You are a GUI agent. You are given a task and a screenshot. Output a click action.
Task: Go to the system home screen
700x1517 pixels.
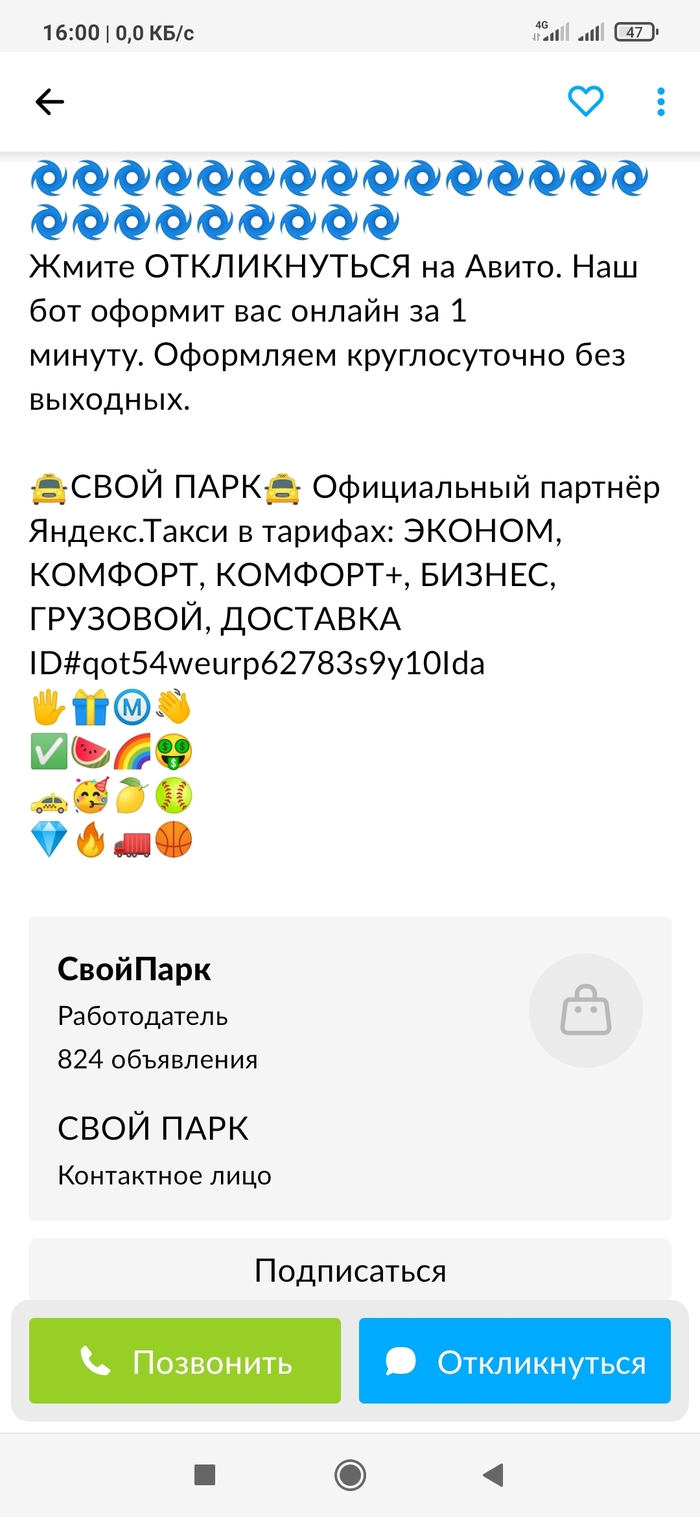(x=350, y=1474)
